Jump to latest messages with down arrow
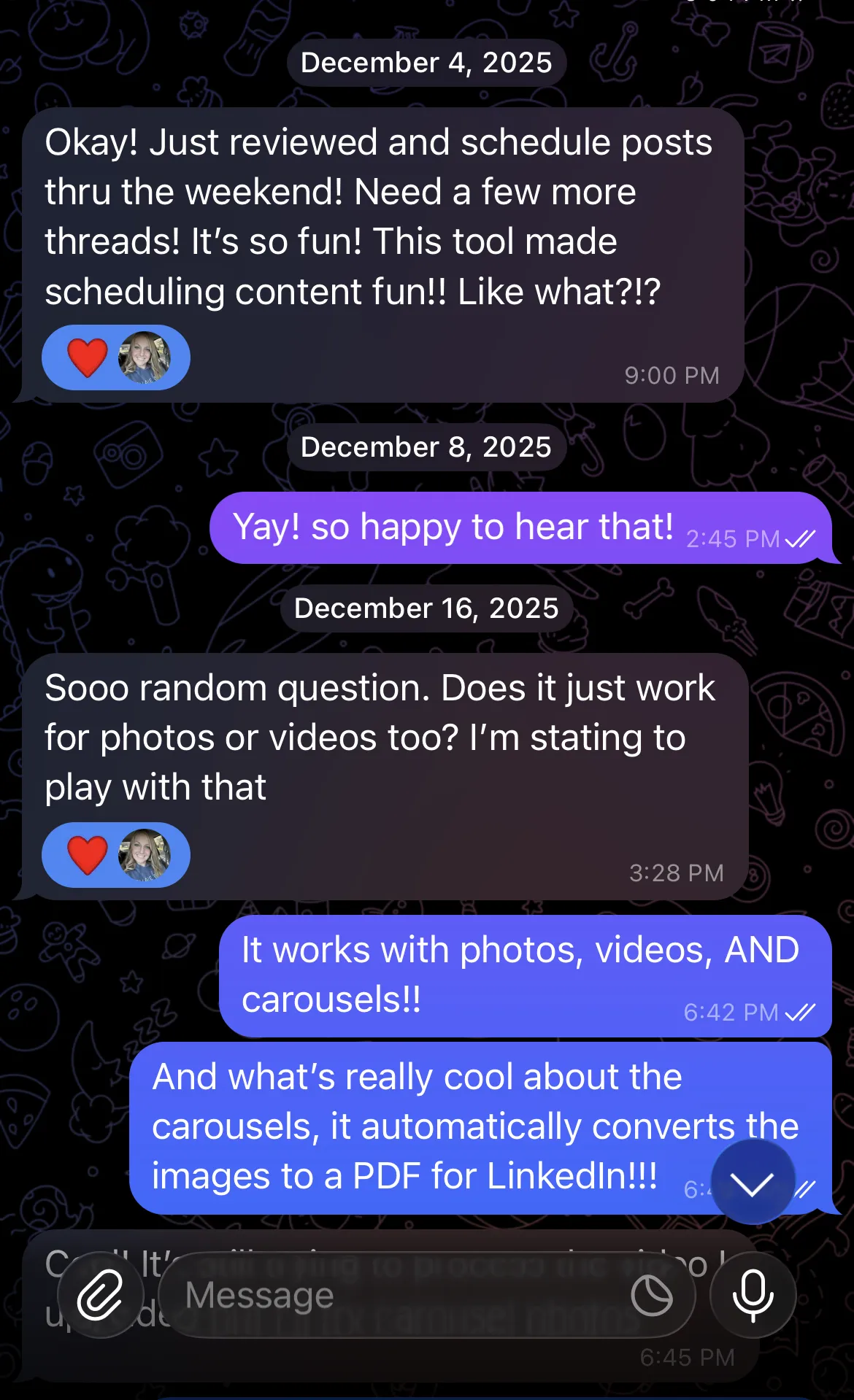This screenshot has height=1400, width=854. 753,1182
